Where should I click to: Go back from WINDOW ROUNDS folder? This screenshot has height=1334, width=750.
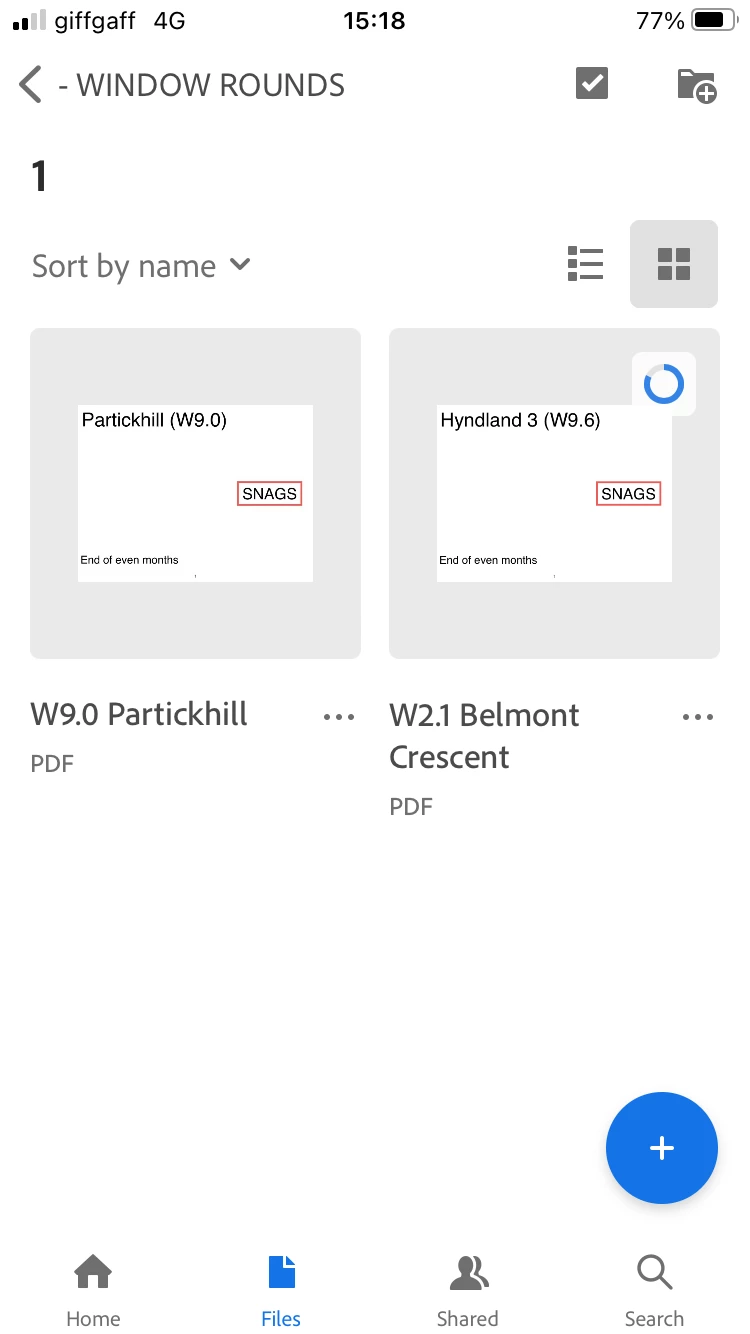32,85
